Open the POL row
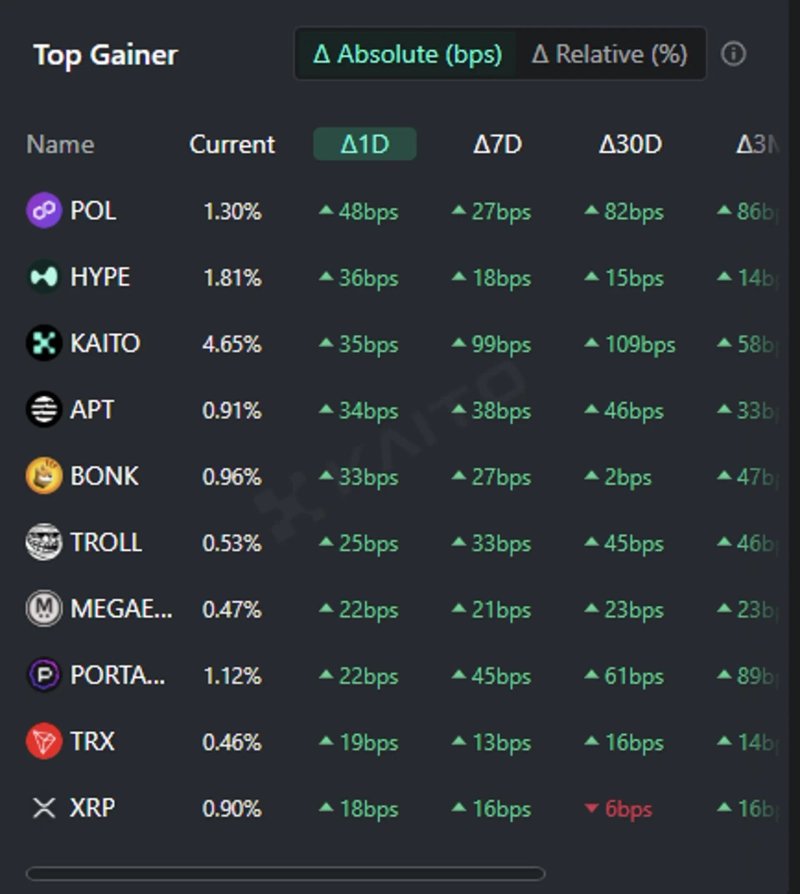800x894 pixels. pos(92,211)
